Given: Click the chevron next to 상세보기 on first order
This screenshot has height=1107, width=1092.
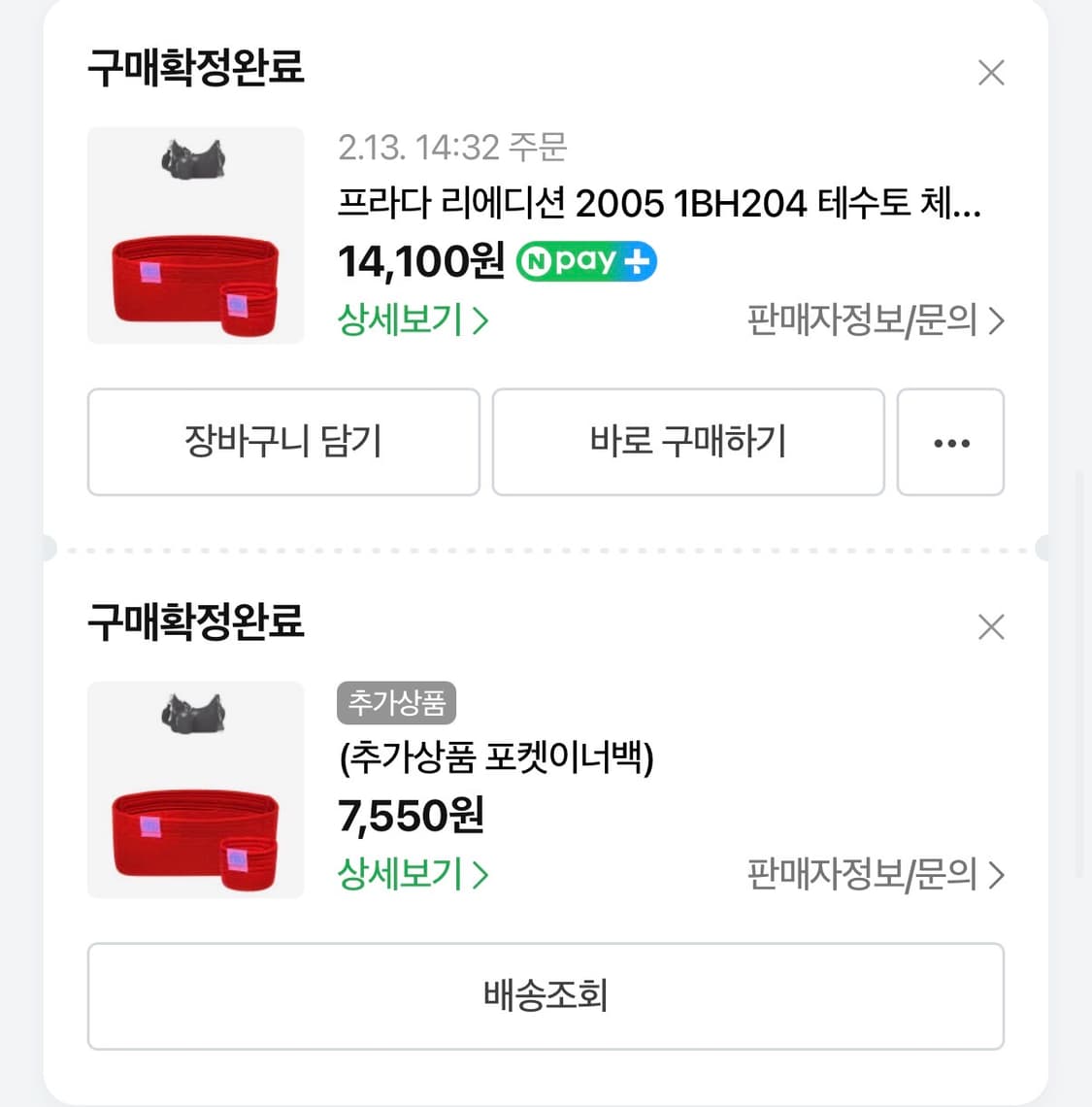Looking at the screenshot, I should (480, 320).
